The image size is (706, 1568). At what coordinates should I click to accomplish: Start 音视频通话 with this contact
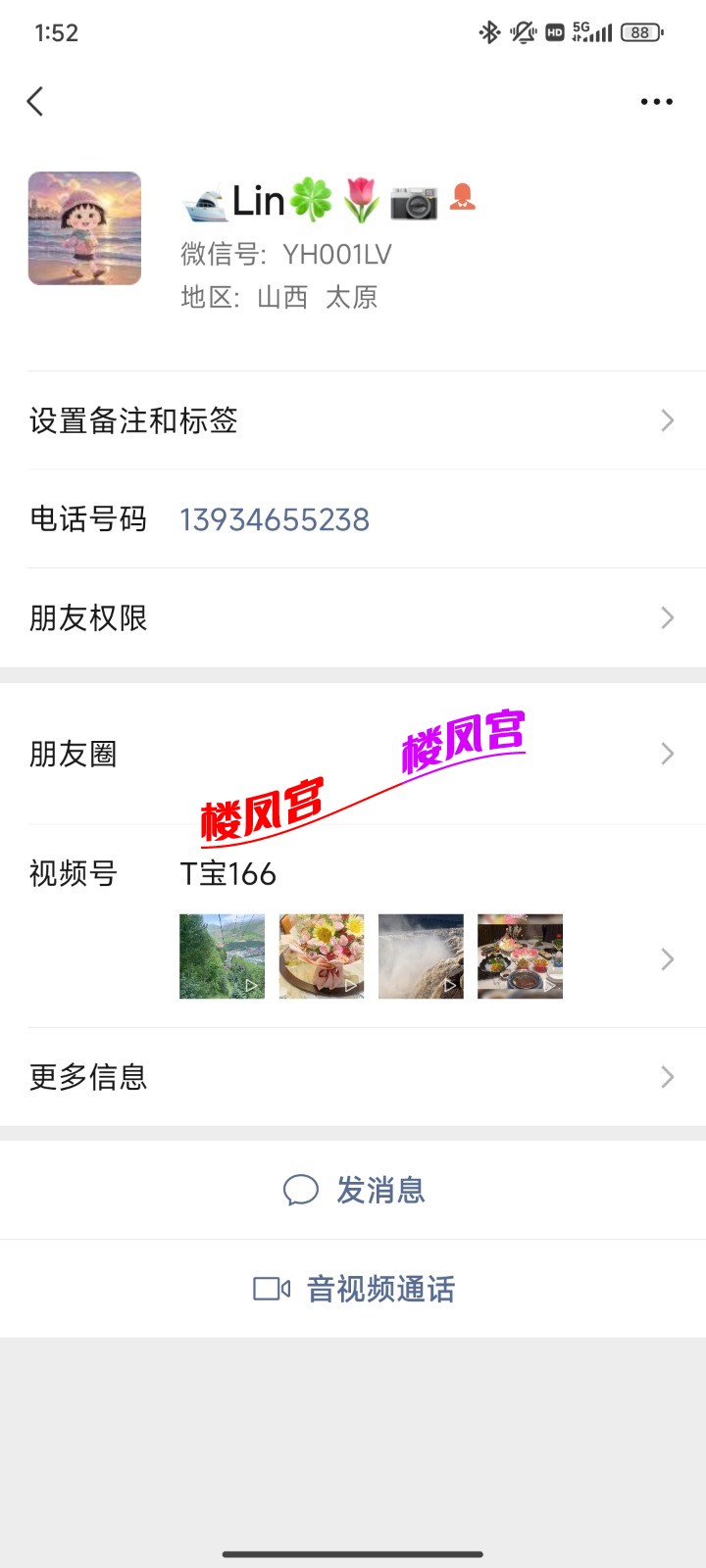click(x=380, y=1288)
